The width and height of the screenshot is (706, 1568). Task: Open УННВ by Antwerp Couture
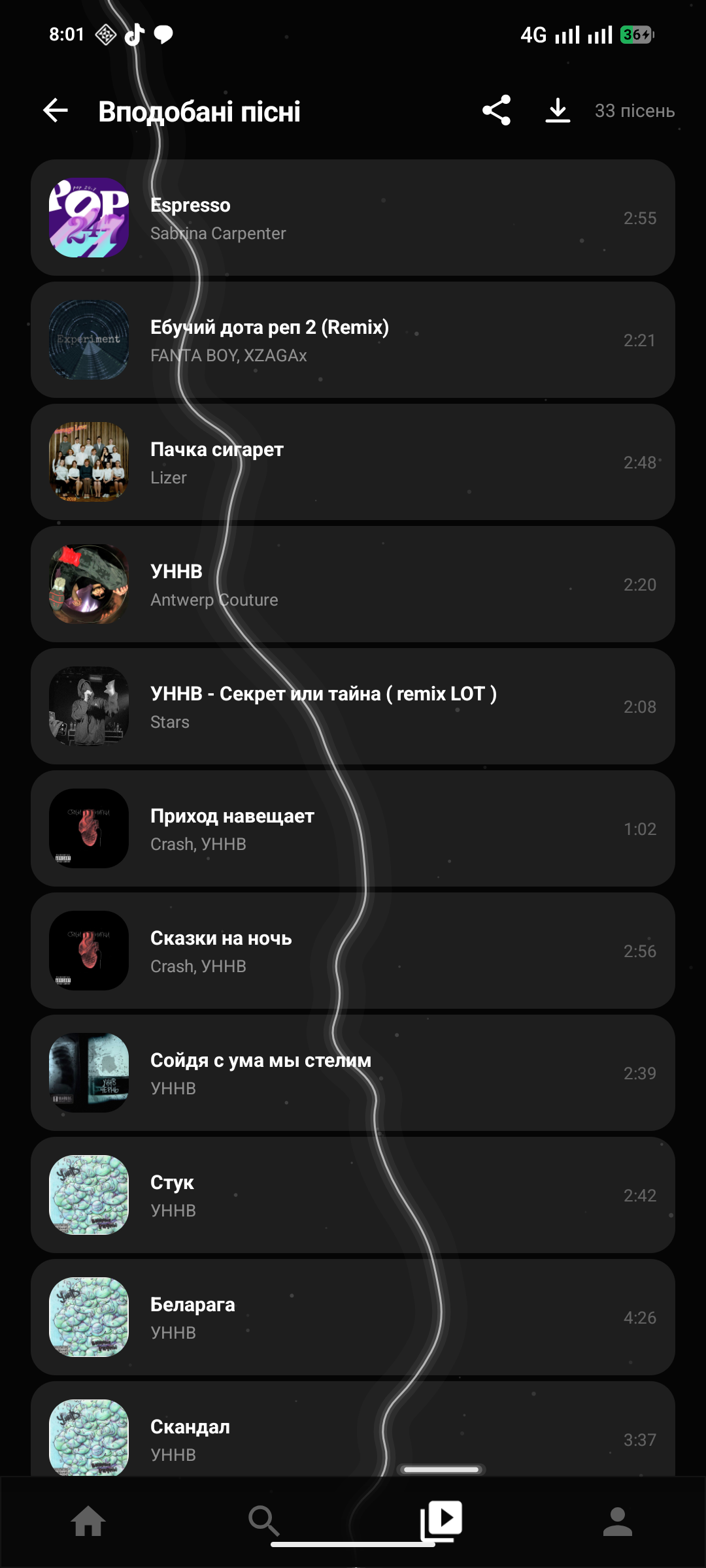coord(353,583)
